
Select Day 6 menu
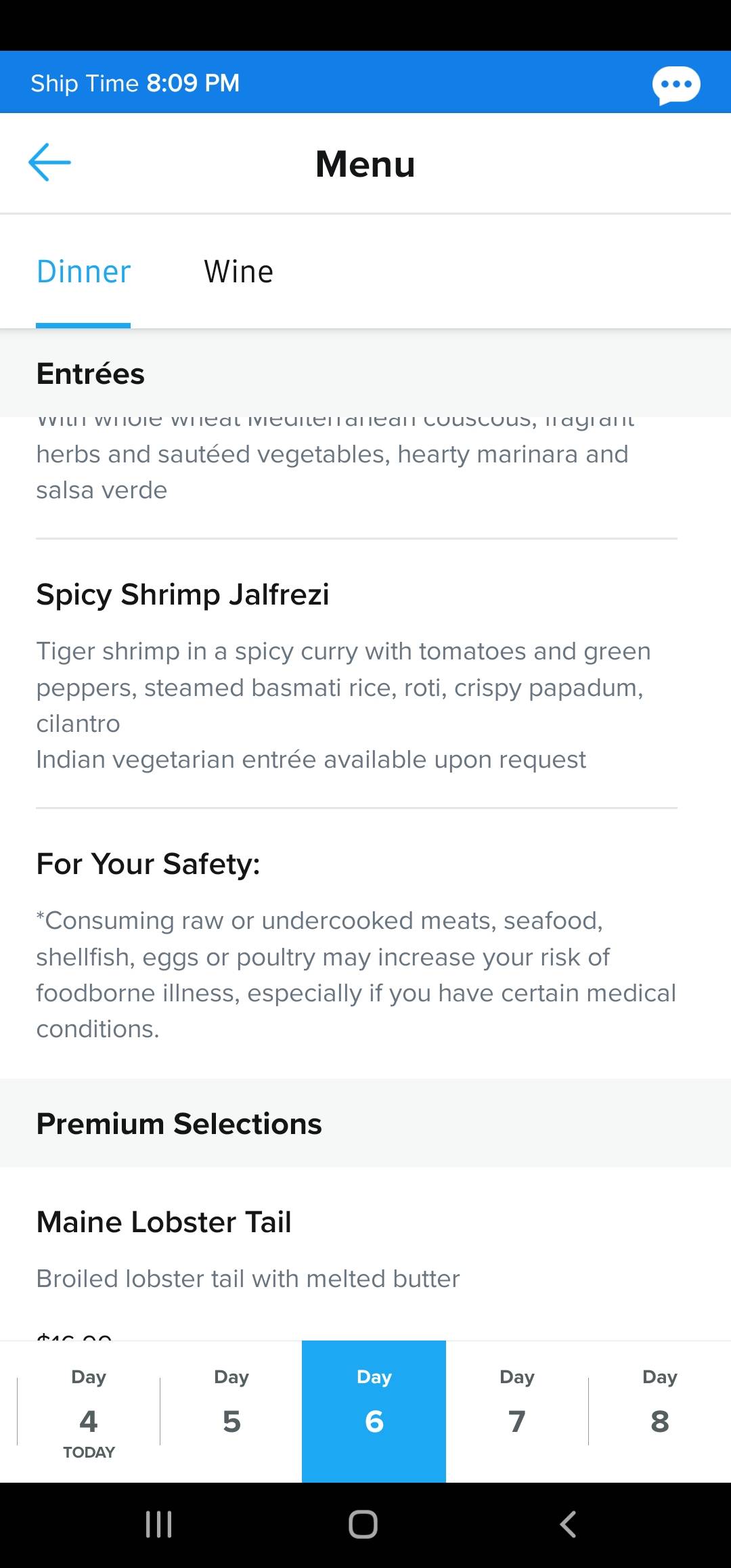[374, 1412]
